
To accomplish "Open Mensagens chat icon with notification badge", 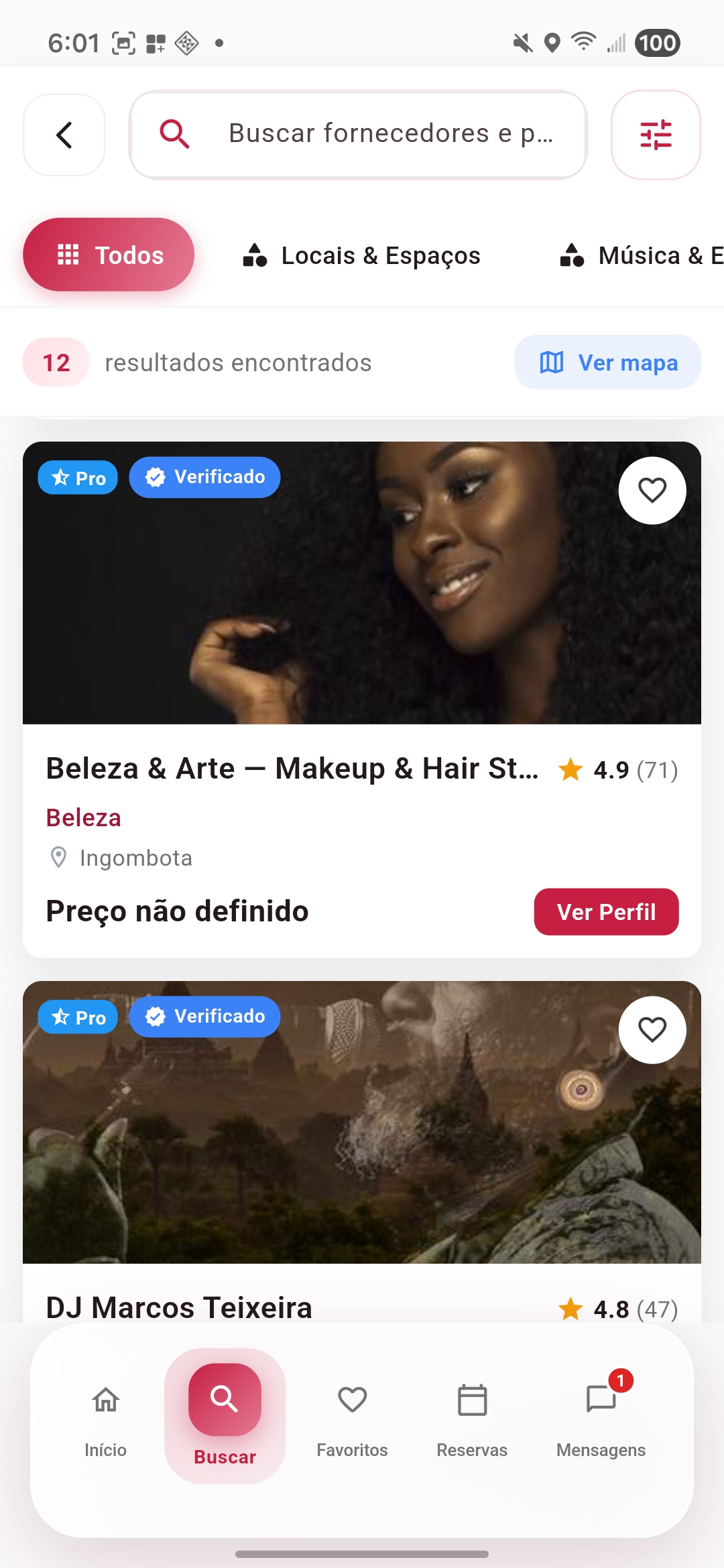I will click(600, 1400).
